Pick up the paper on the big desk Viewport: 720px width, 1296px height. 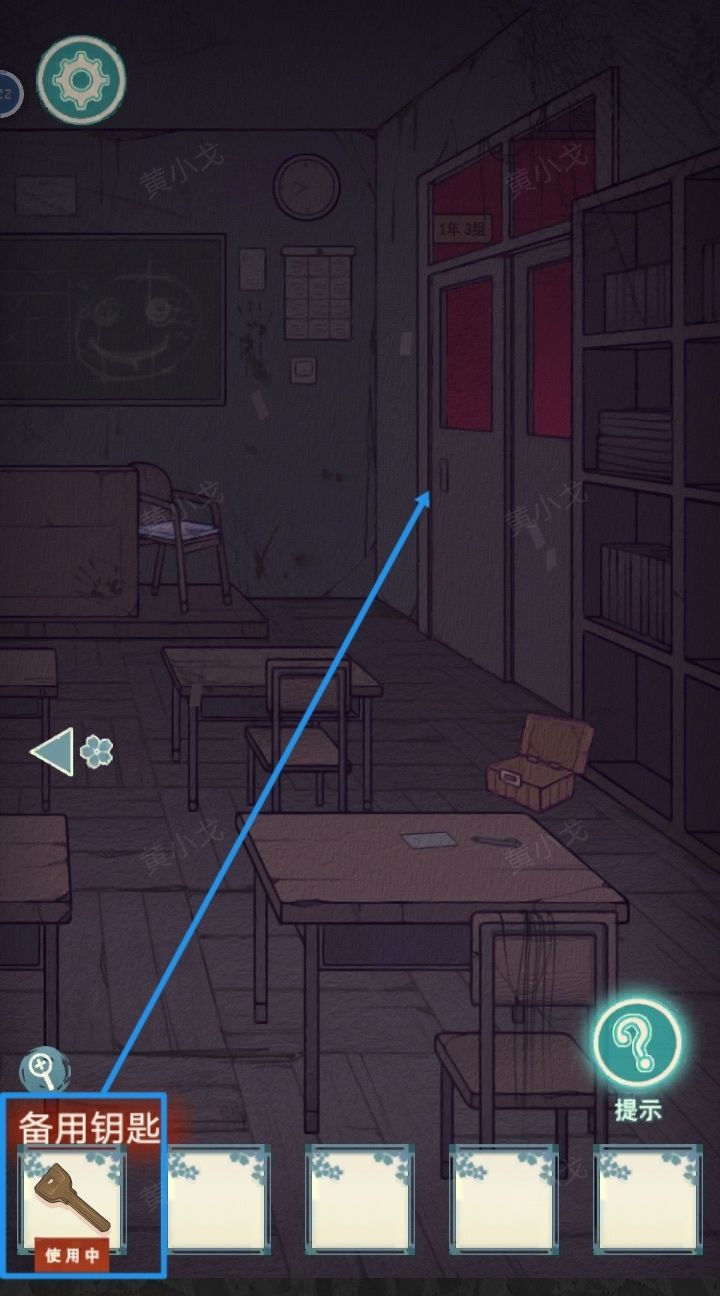(428, 840)
